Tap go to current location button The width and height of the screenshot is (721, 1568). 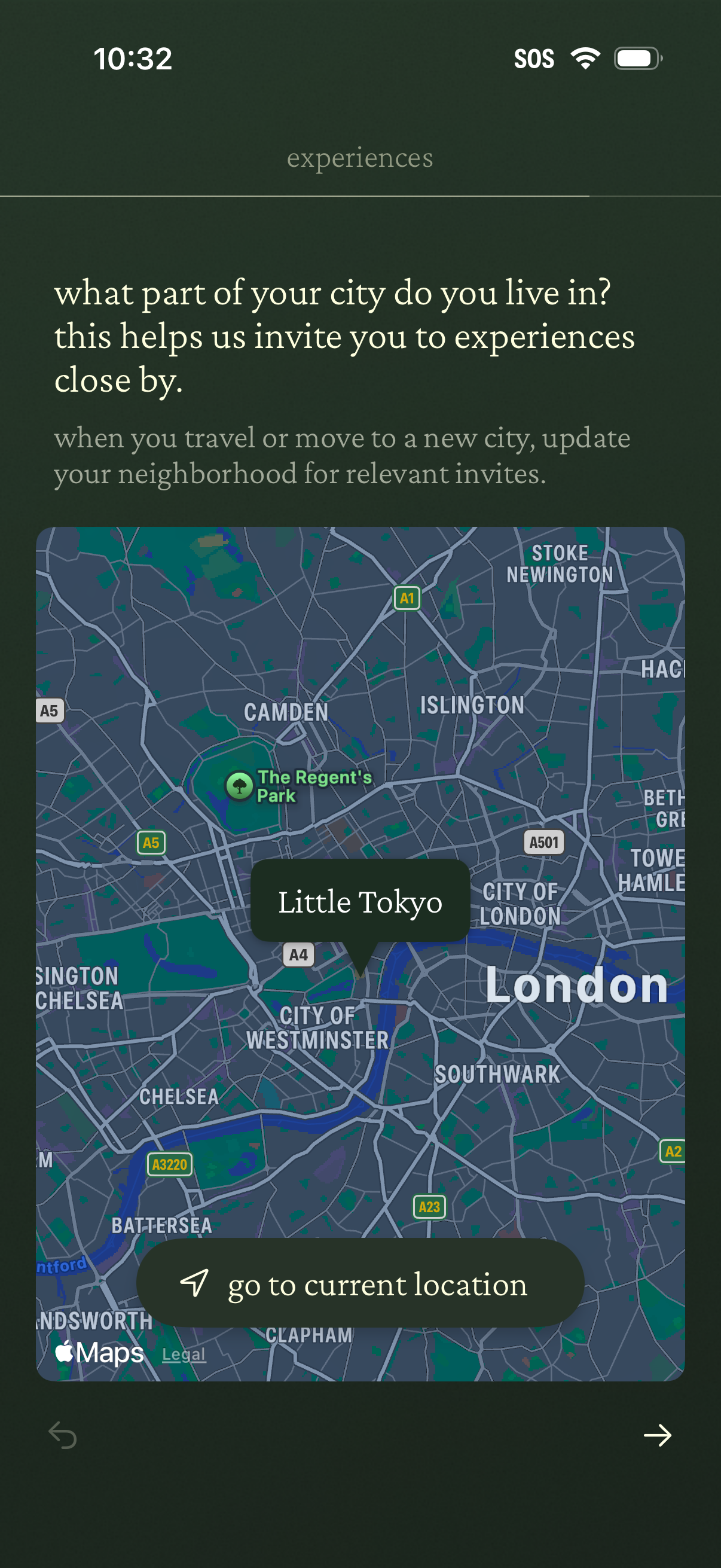pos(360,1283)
